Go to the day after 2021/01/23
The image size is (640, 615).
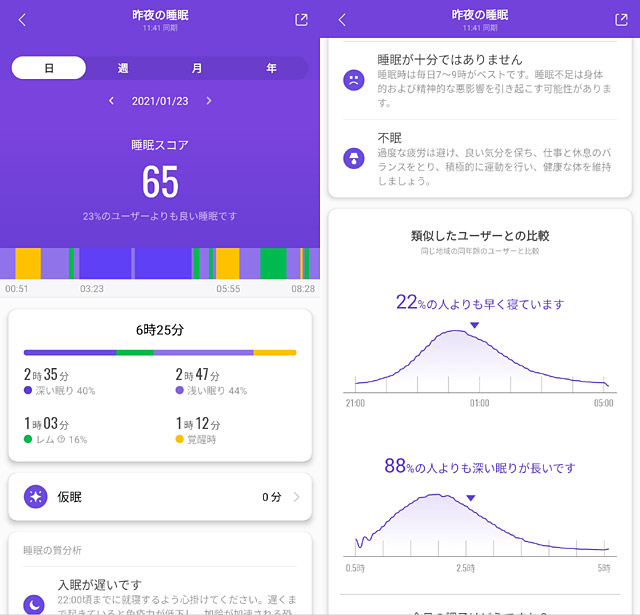[209, 101]
